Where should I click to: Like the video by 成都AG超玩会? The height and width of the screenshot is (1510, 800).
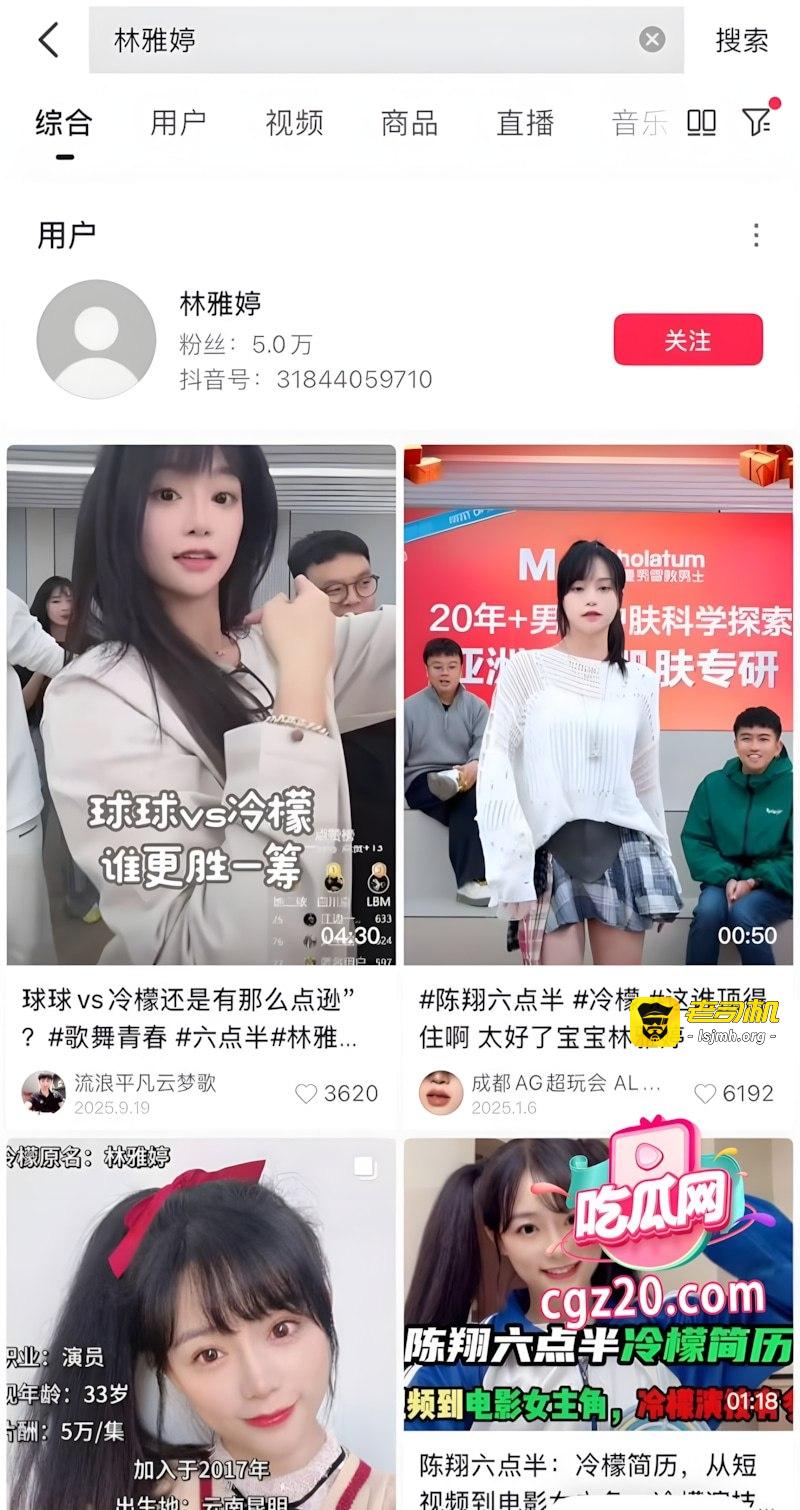pyautogui.click(x=705, y=1094)
